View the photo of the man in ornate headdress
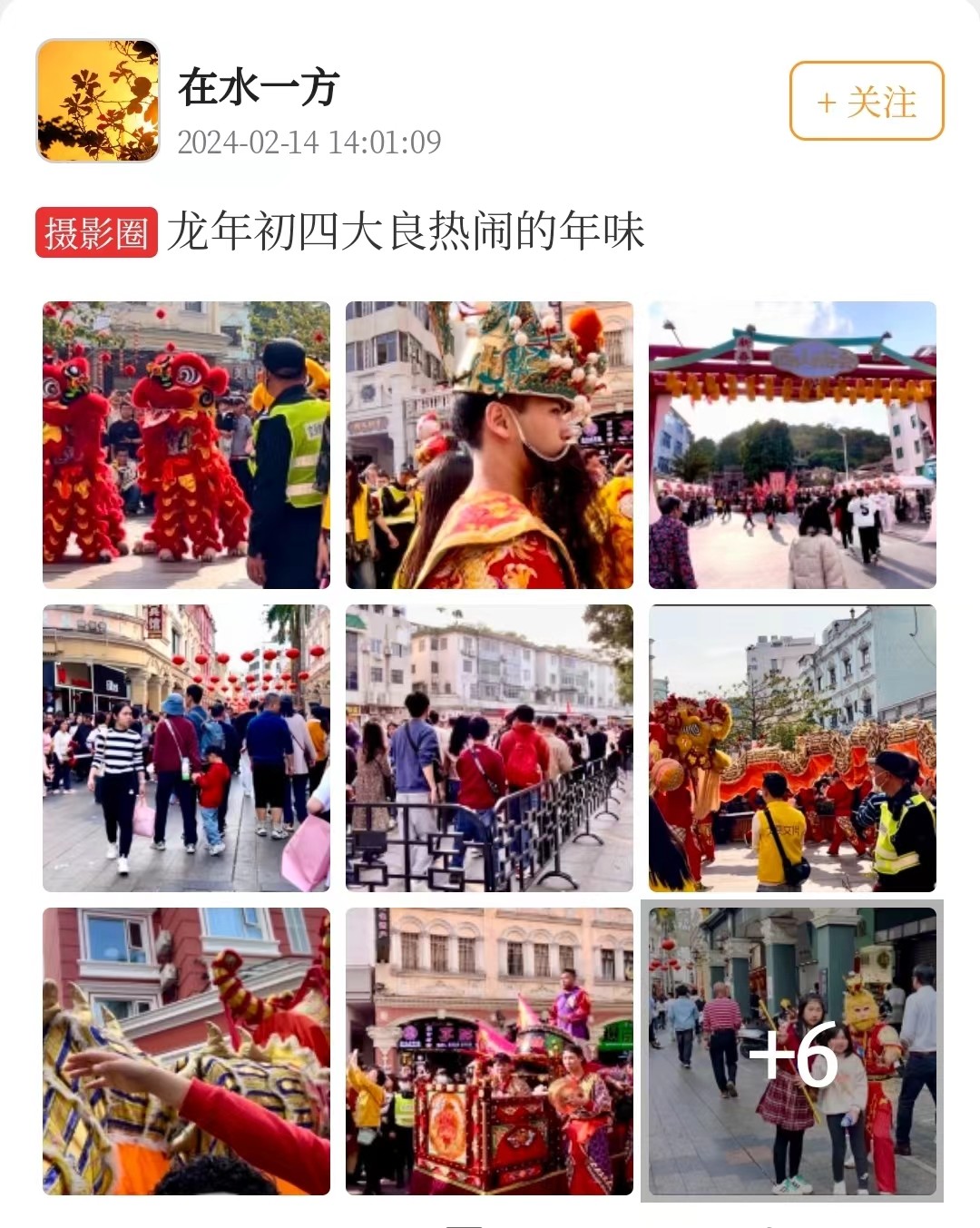 pos(489,445)
